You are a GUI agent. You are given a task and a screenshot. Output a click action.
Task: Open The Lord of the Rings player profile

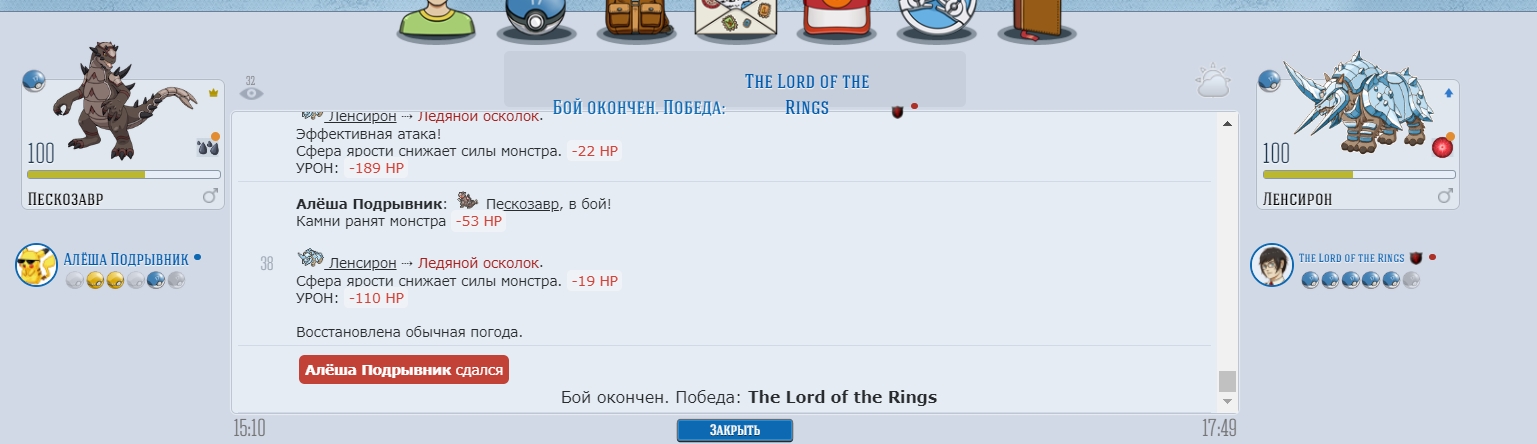pyautogui.click(x=1351, y=258)
